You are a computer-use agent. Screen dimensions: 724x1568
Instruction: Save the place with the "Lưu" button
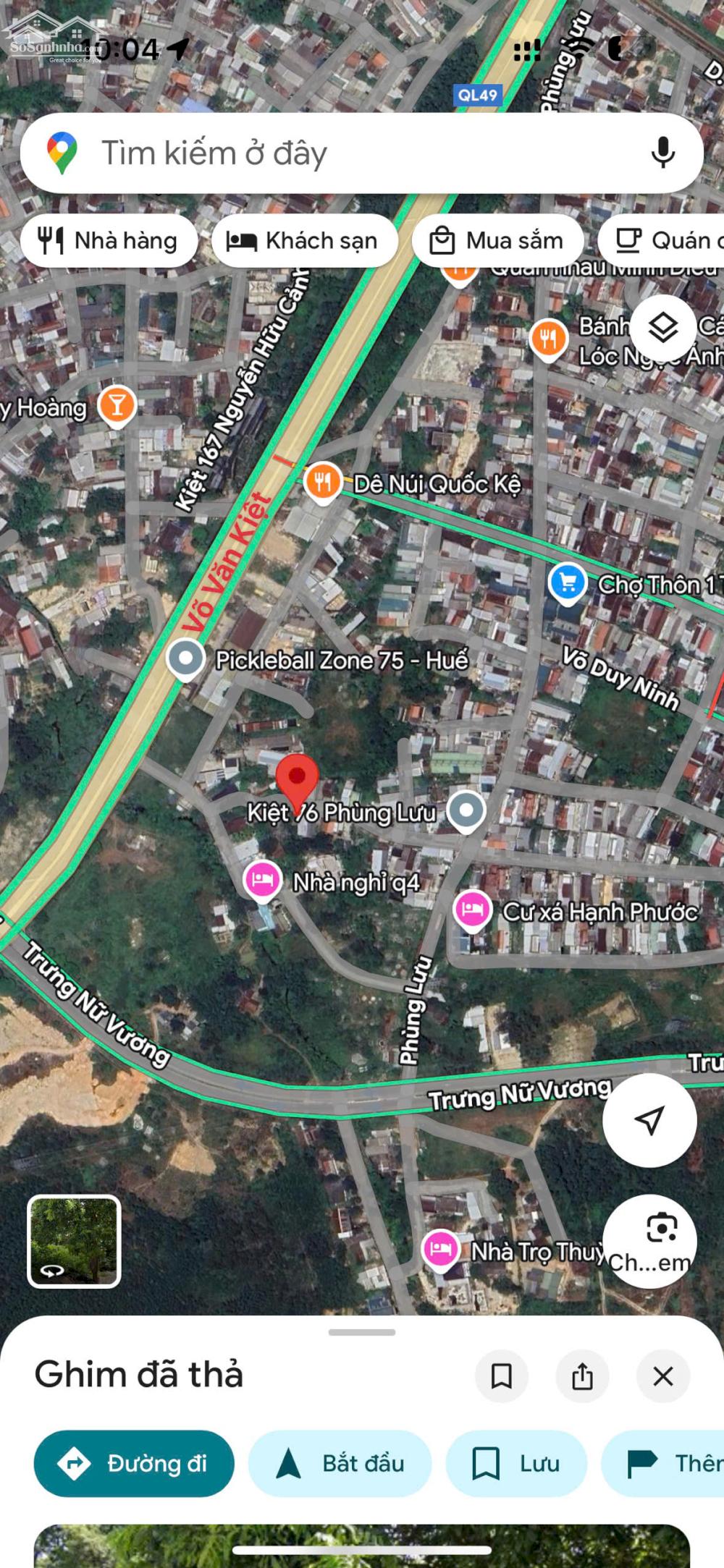pos(515,1463)
